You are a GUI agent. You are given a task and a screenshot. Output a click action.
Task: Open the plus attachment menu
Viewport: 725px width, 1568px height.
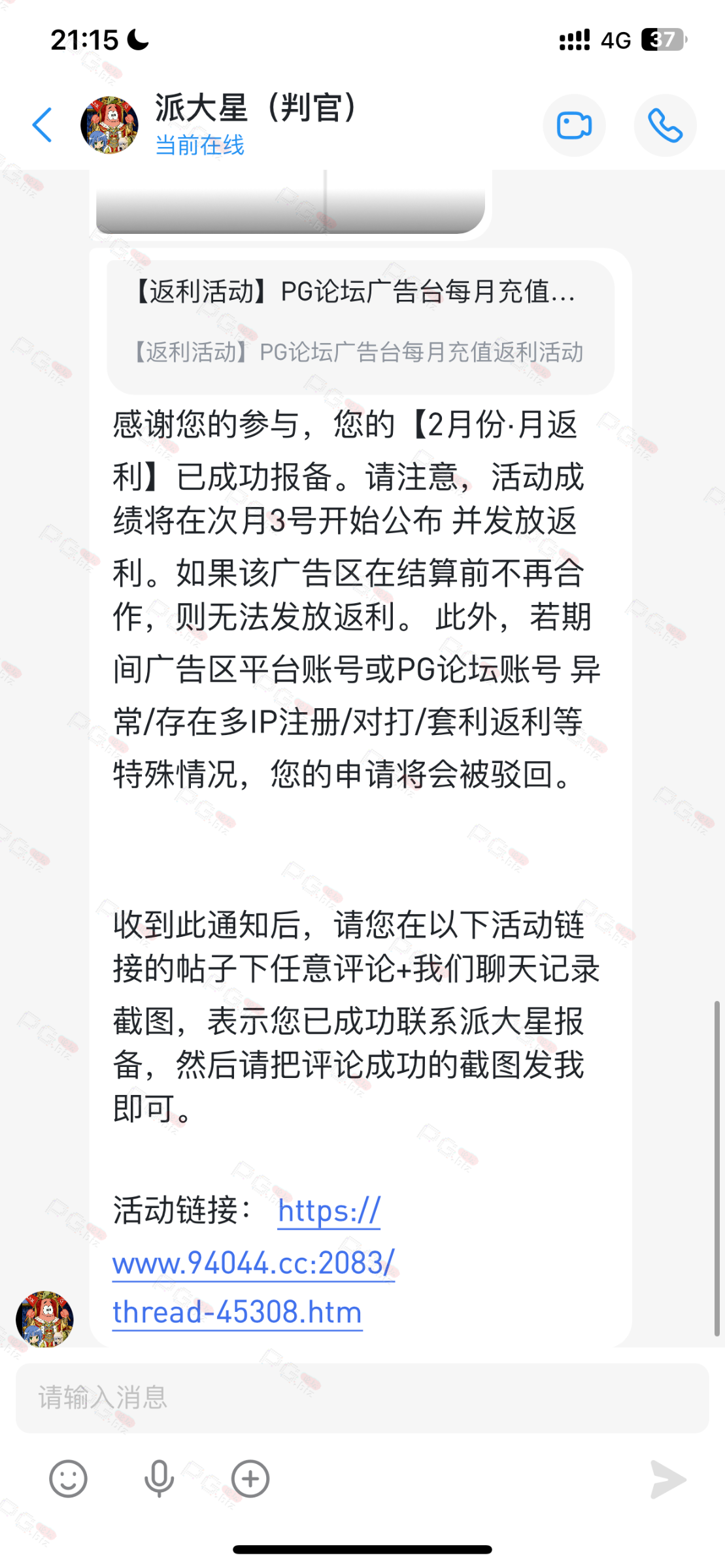click(250, 1478)
